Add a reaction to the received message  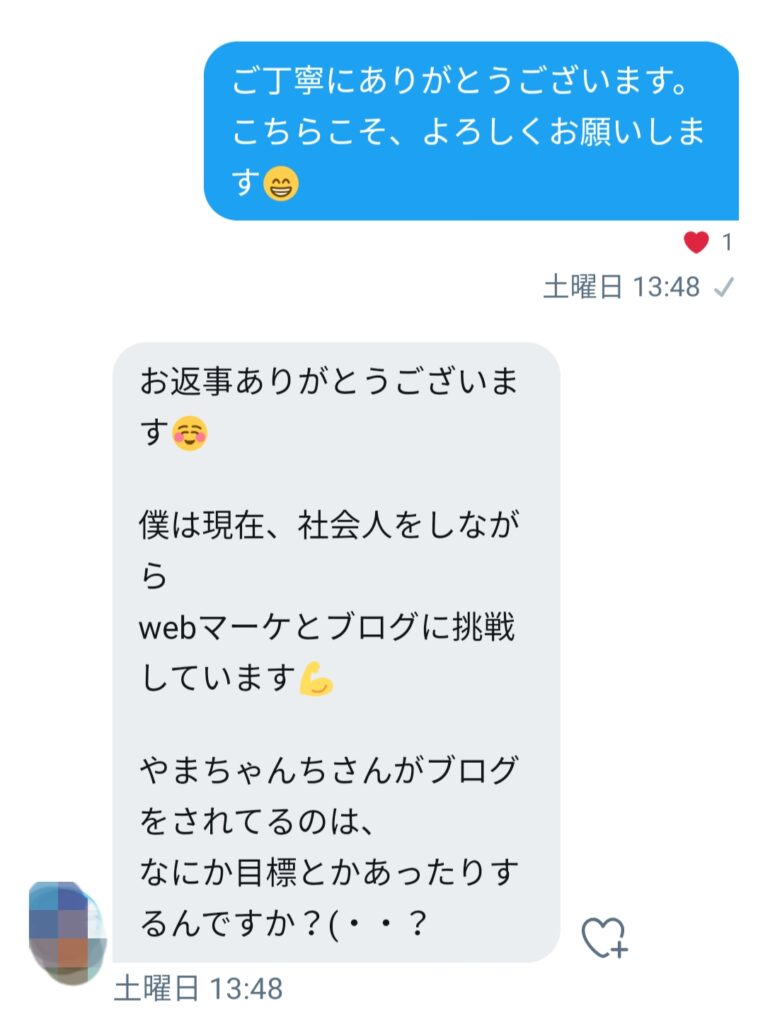(x=604, y=937)
